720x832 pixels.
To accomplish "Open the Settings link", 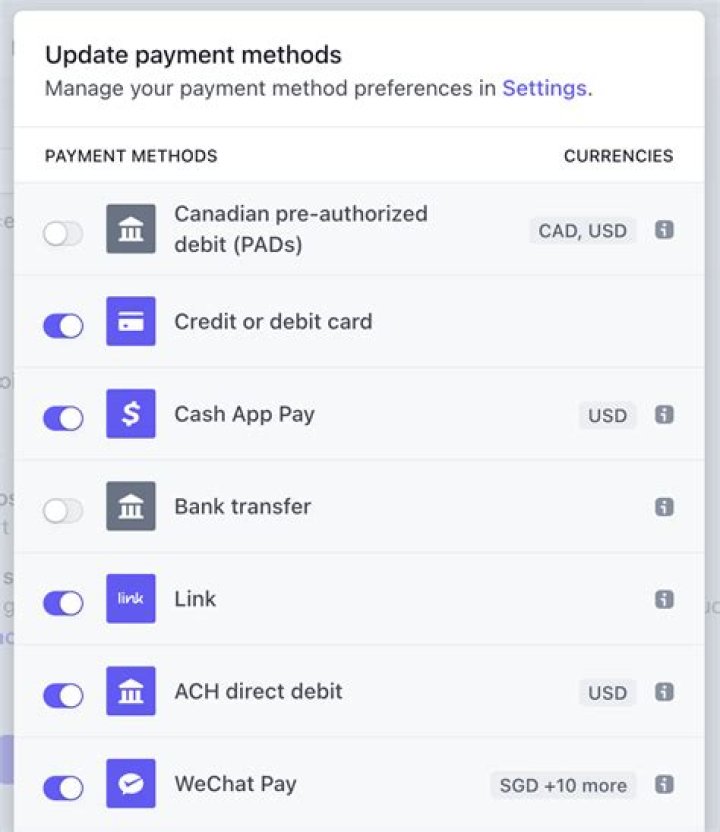I will click(544, 88).
